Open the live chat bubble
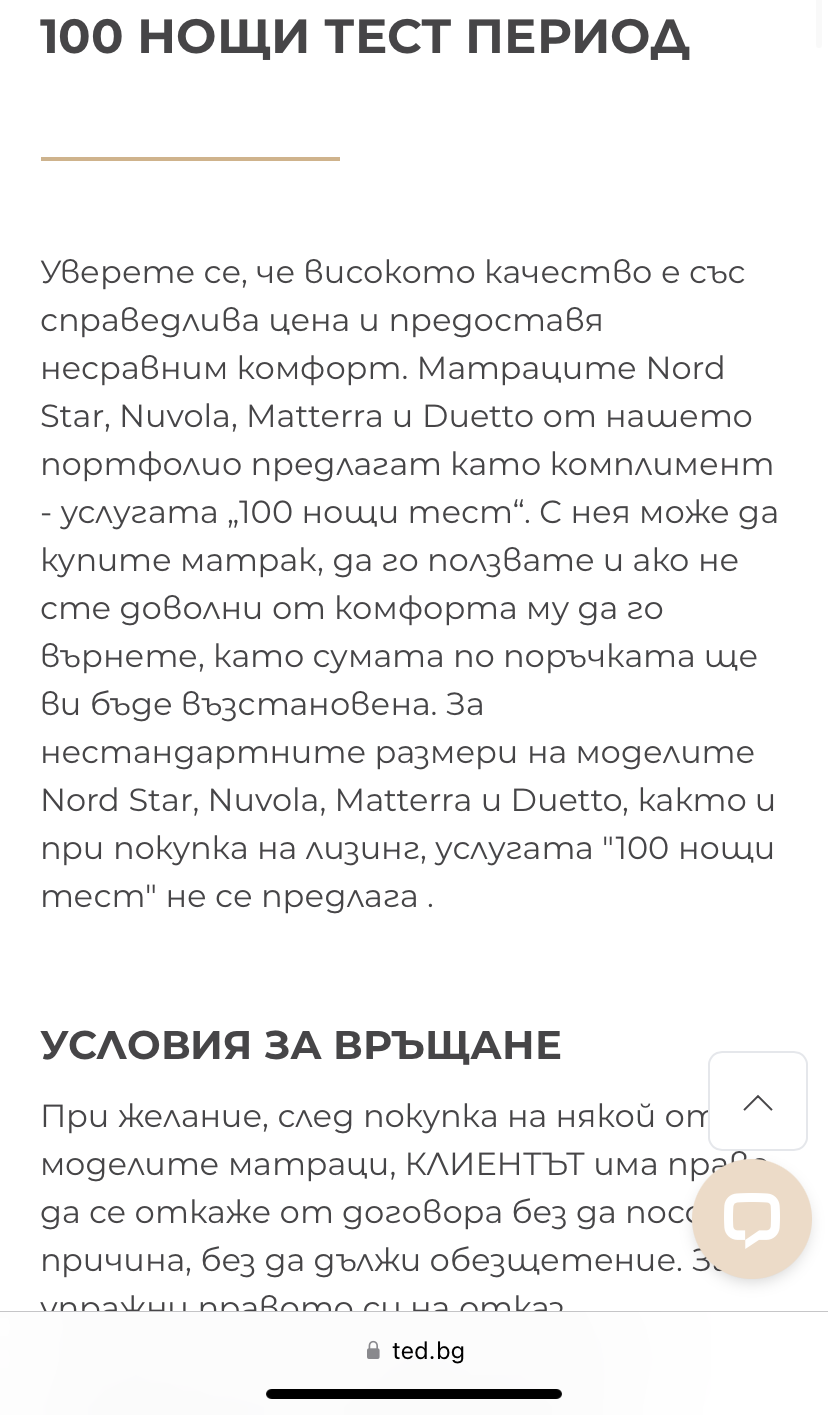Screen dimensions: 828x1415 tap(752, 1219)
